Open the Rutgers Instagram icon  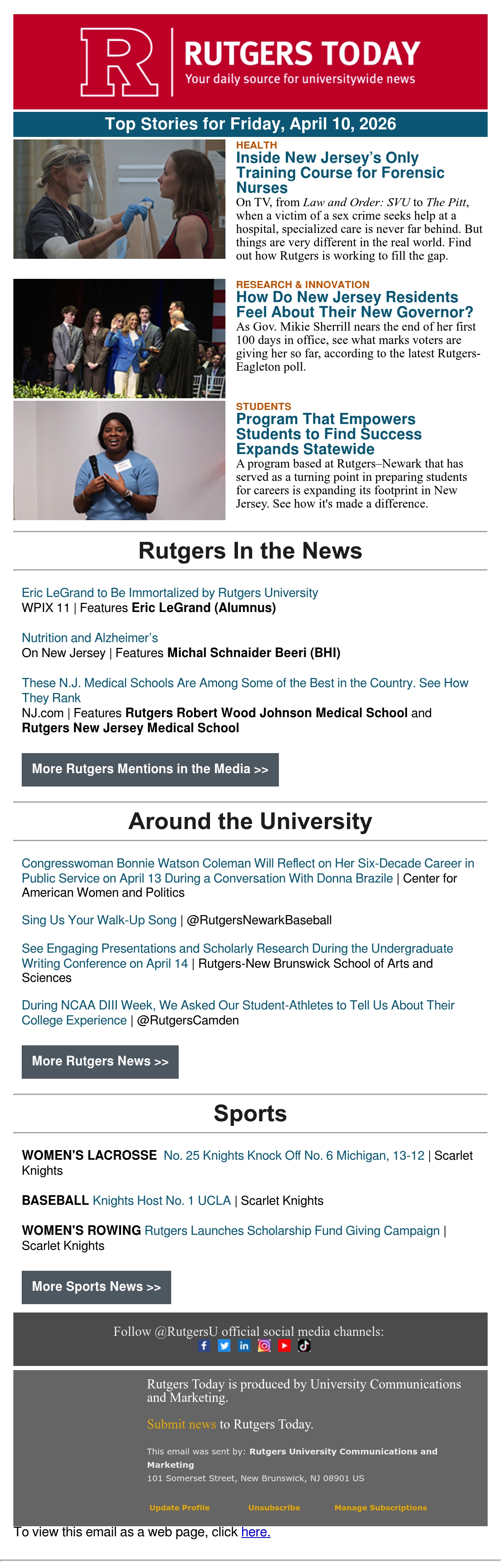[264, 1345]
